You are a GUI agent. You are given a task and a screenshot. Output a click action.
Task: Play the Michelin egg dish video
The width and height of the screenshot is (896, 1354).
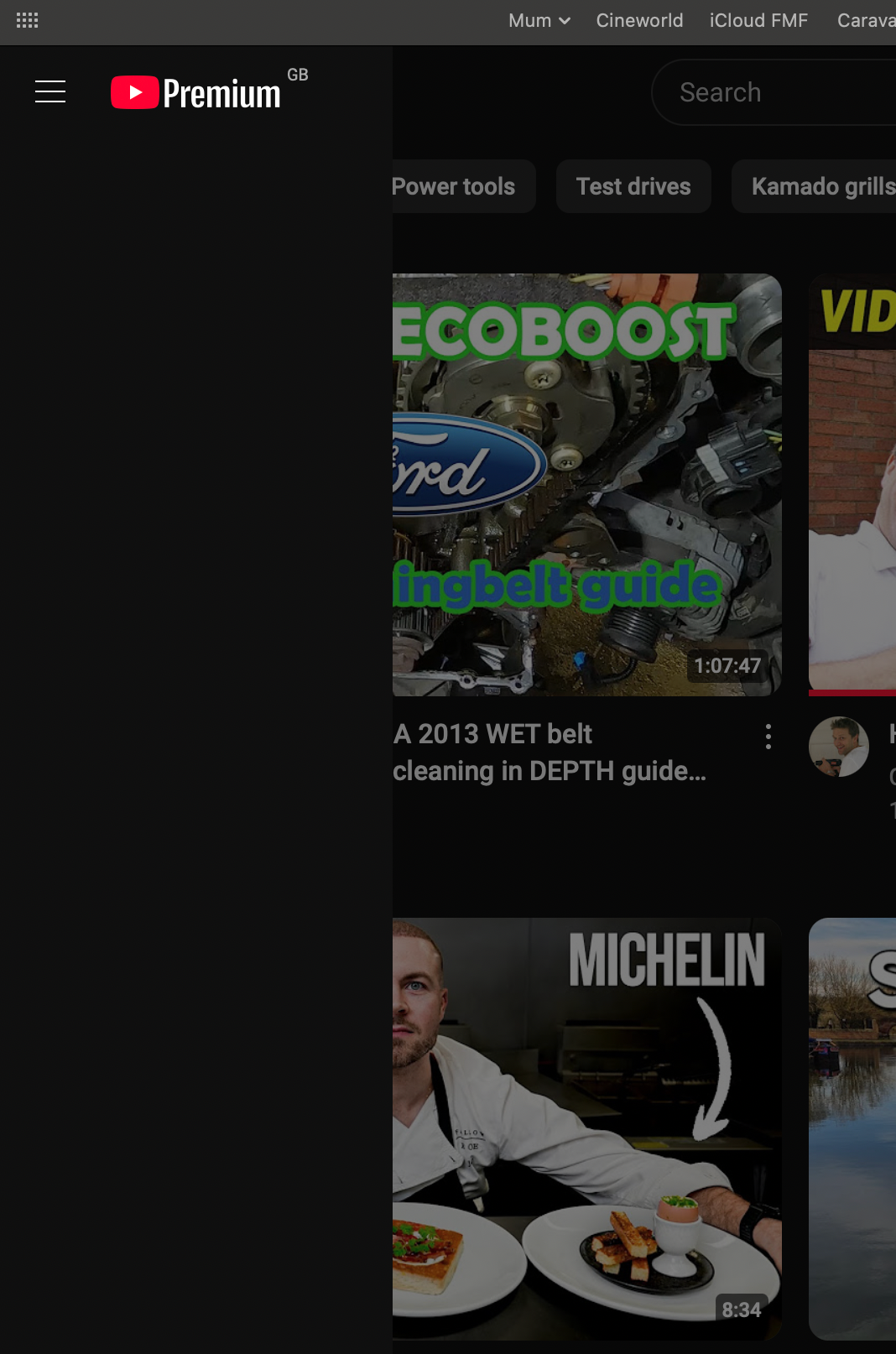587,1128
